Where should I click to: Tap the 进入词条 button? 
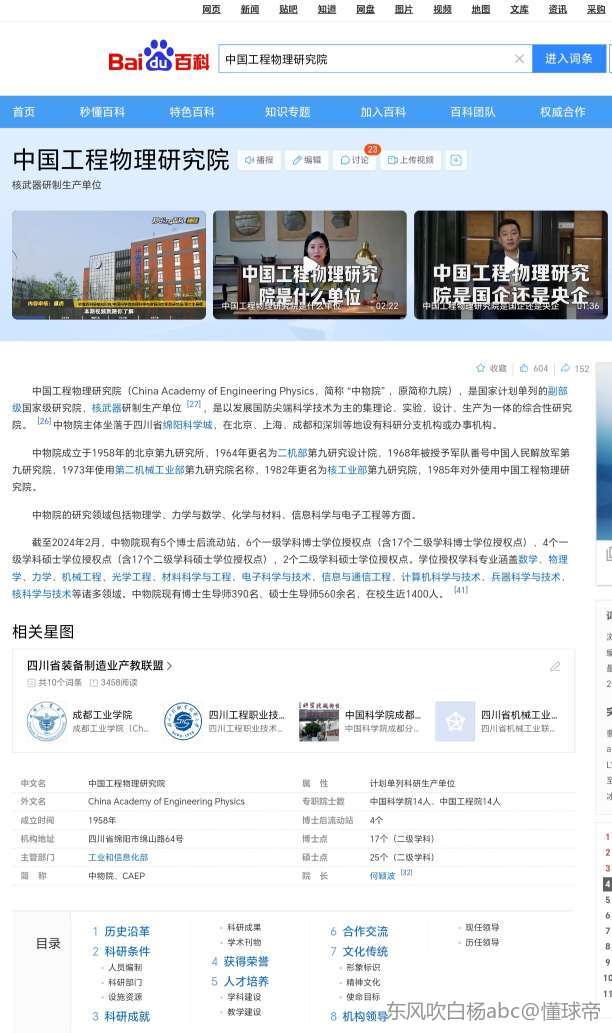568,59
